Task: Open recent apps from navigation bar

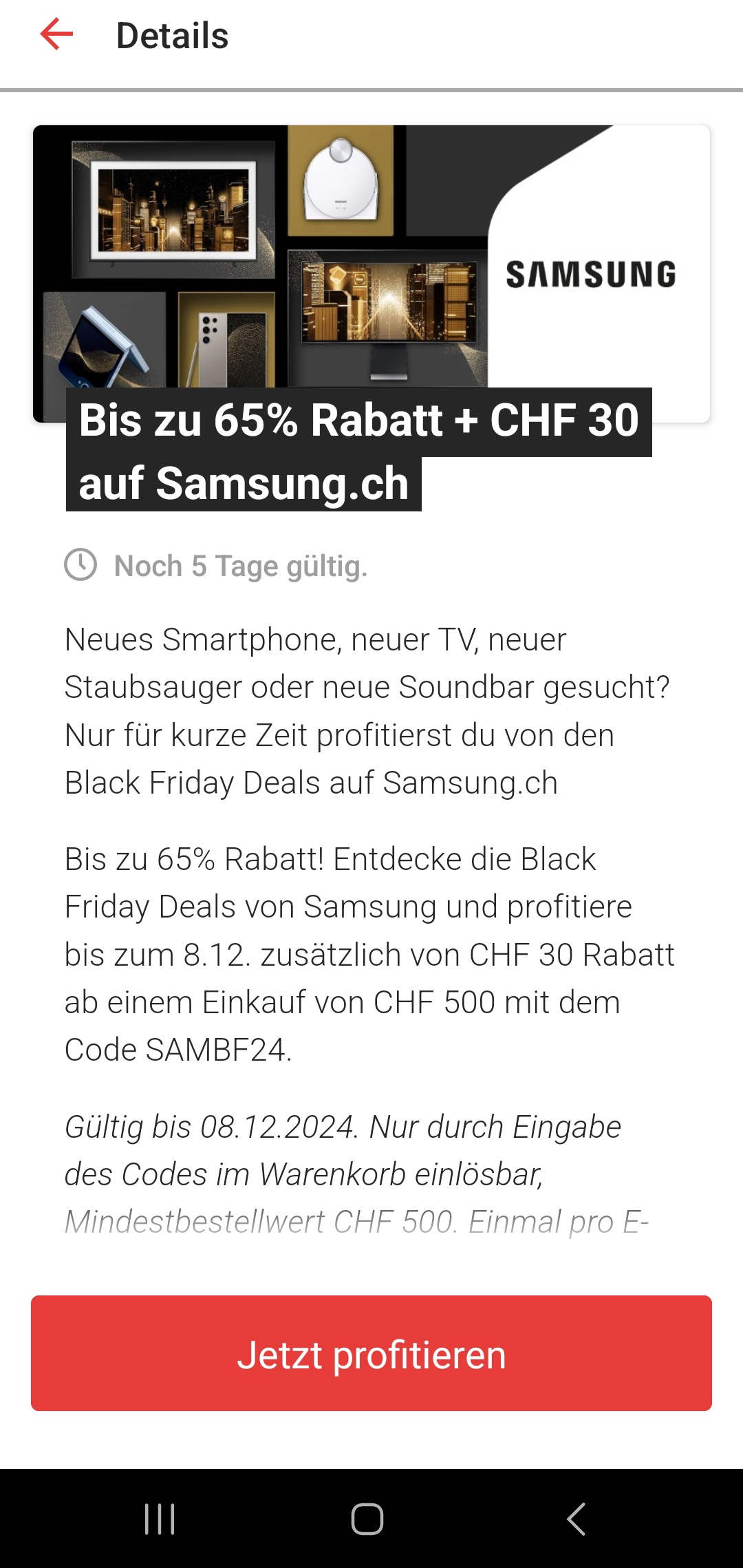Action: tap(160, 1518)
